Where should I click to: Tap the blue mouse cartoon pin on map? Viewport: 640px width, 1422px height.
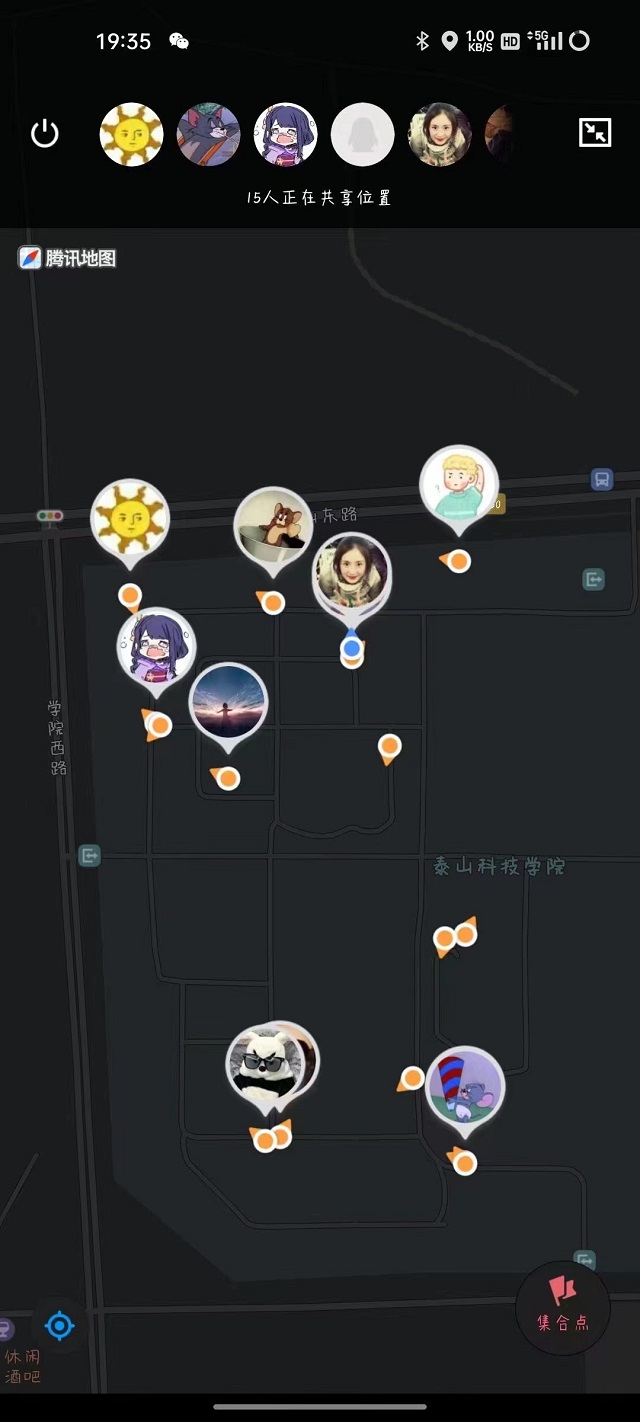465,1086
